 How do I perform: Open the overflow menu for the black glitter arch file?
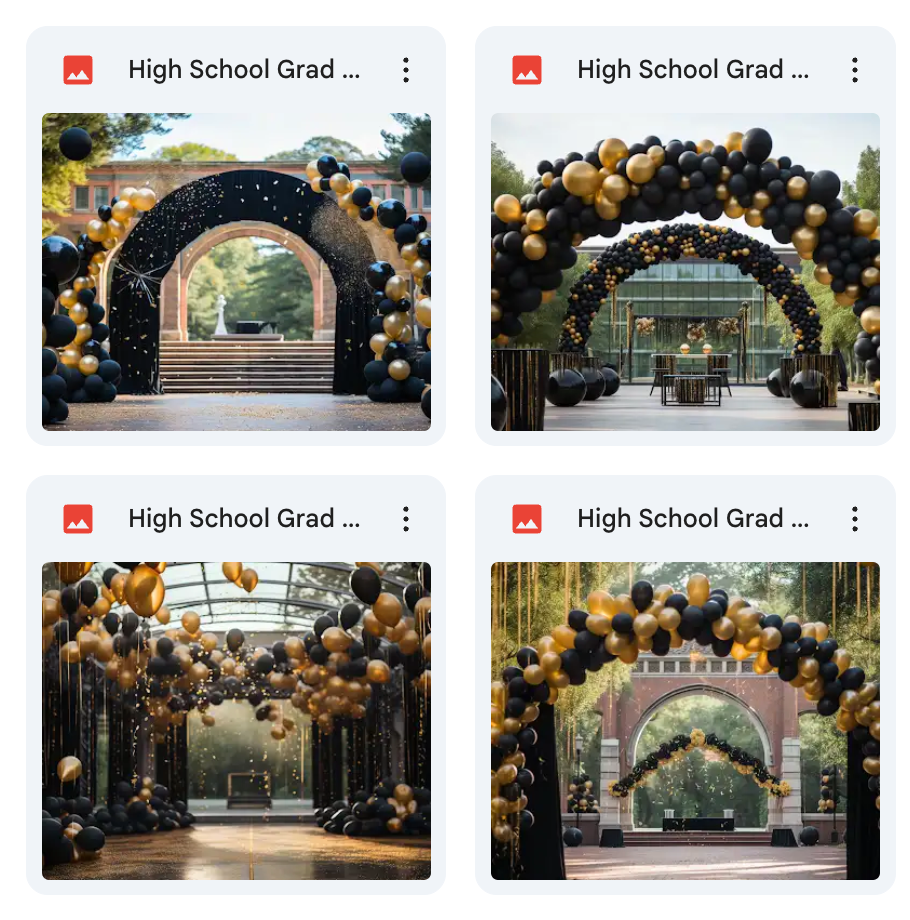click(x=406, y=70)
